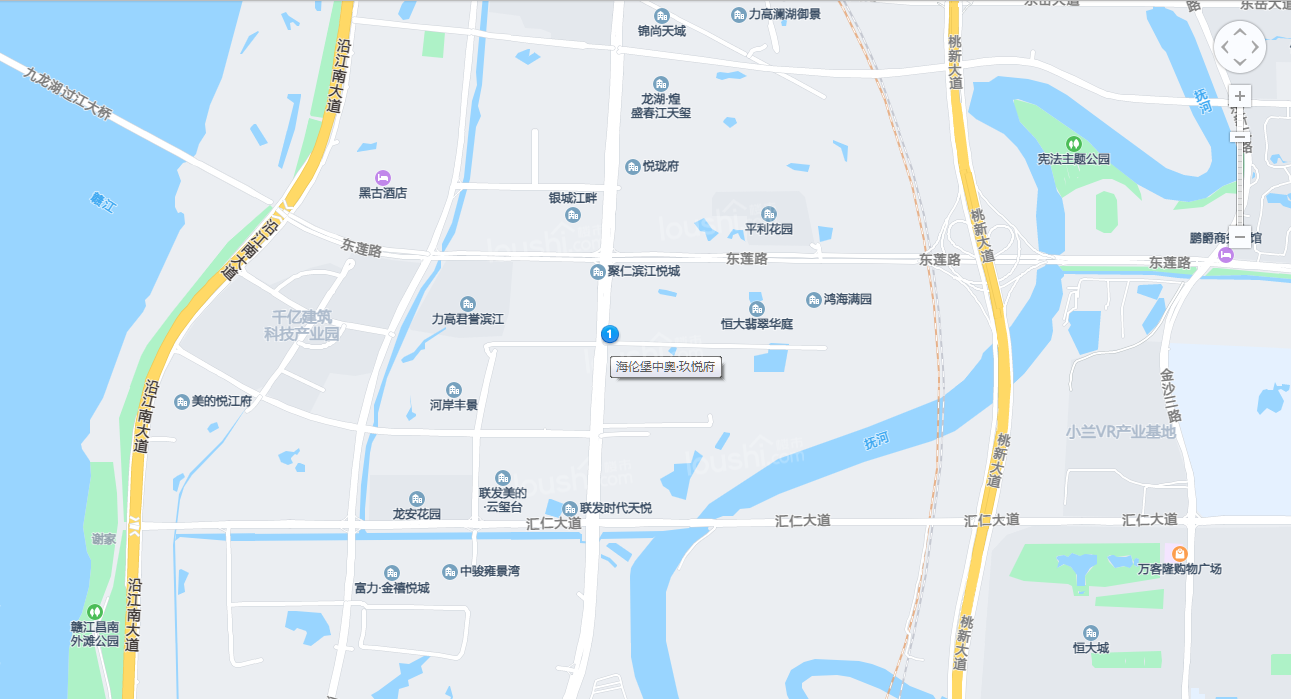Viewport: 1291px width, 699px height.
Task: Zoom out with the bottom minus button
Action: pyautogui.click(x=1240, y=238)
